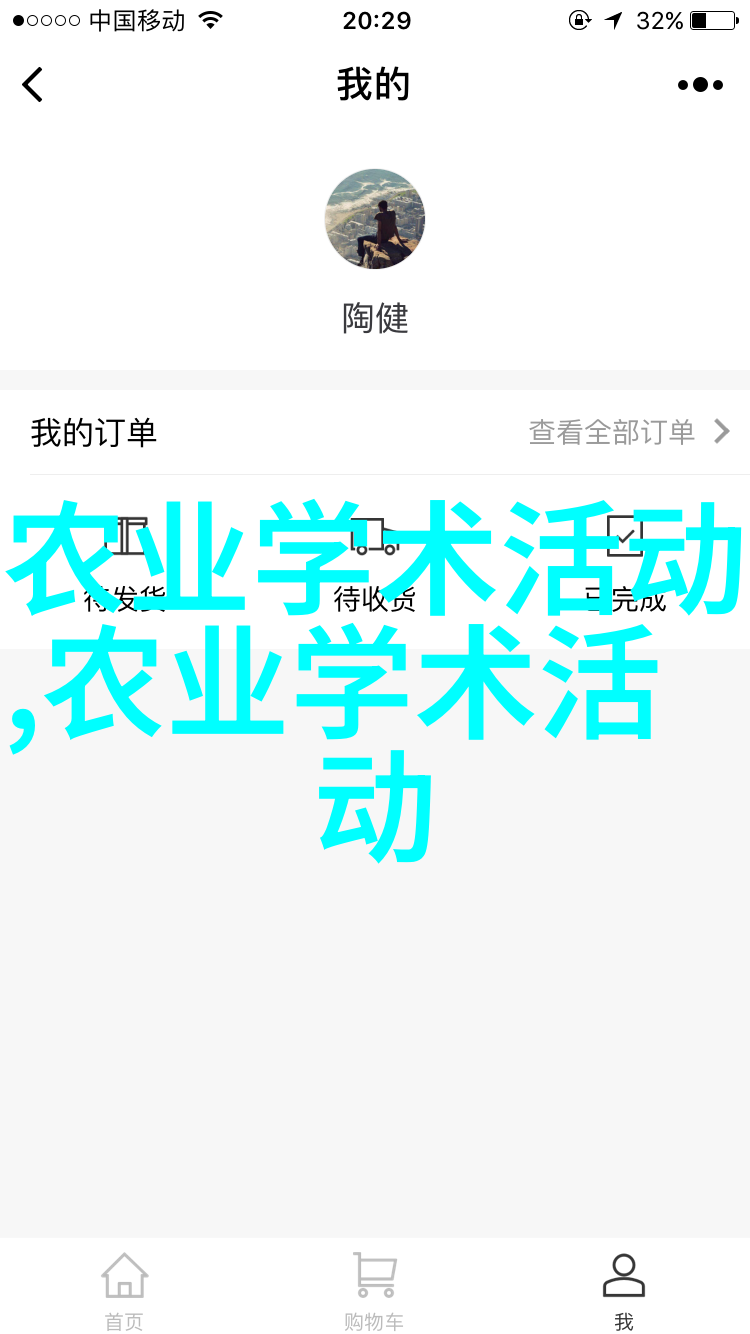Go back using the top arrow
The width and height of the screenshot is (750, 1334).
33,85
